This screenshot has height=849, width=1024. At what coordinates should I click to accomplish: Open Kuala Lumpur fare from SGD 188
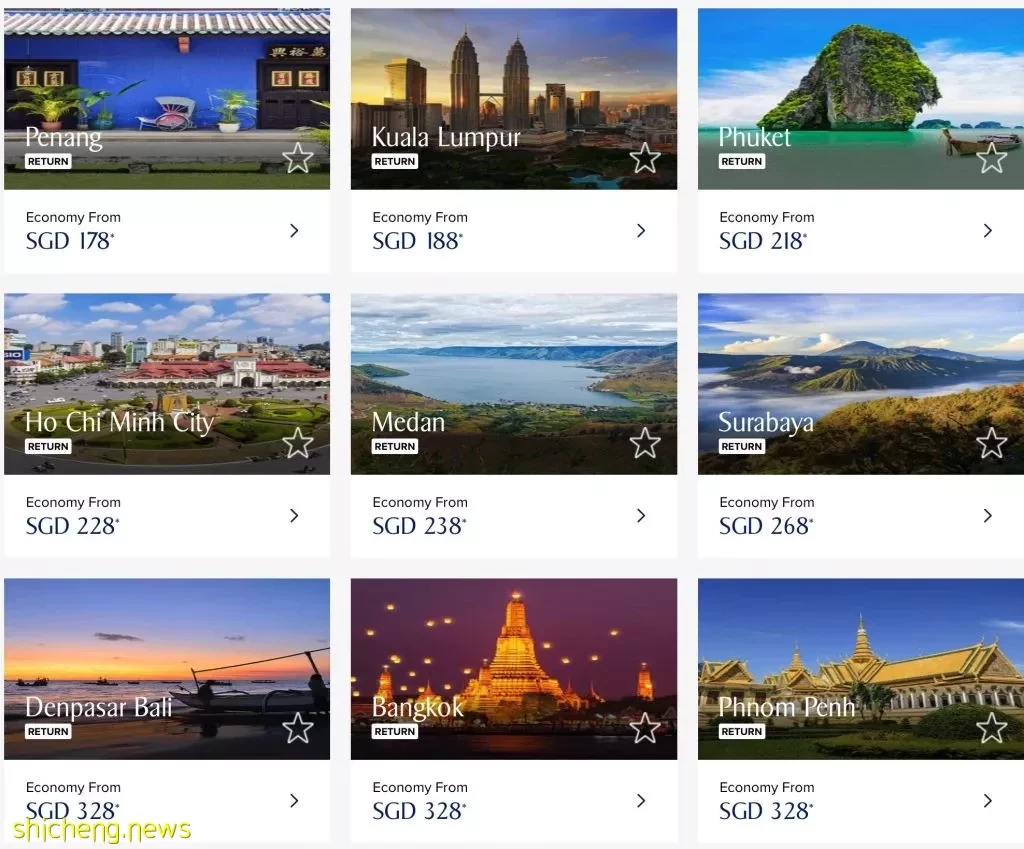tap(513, 231)
